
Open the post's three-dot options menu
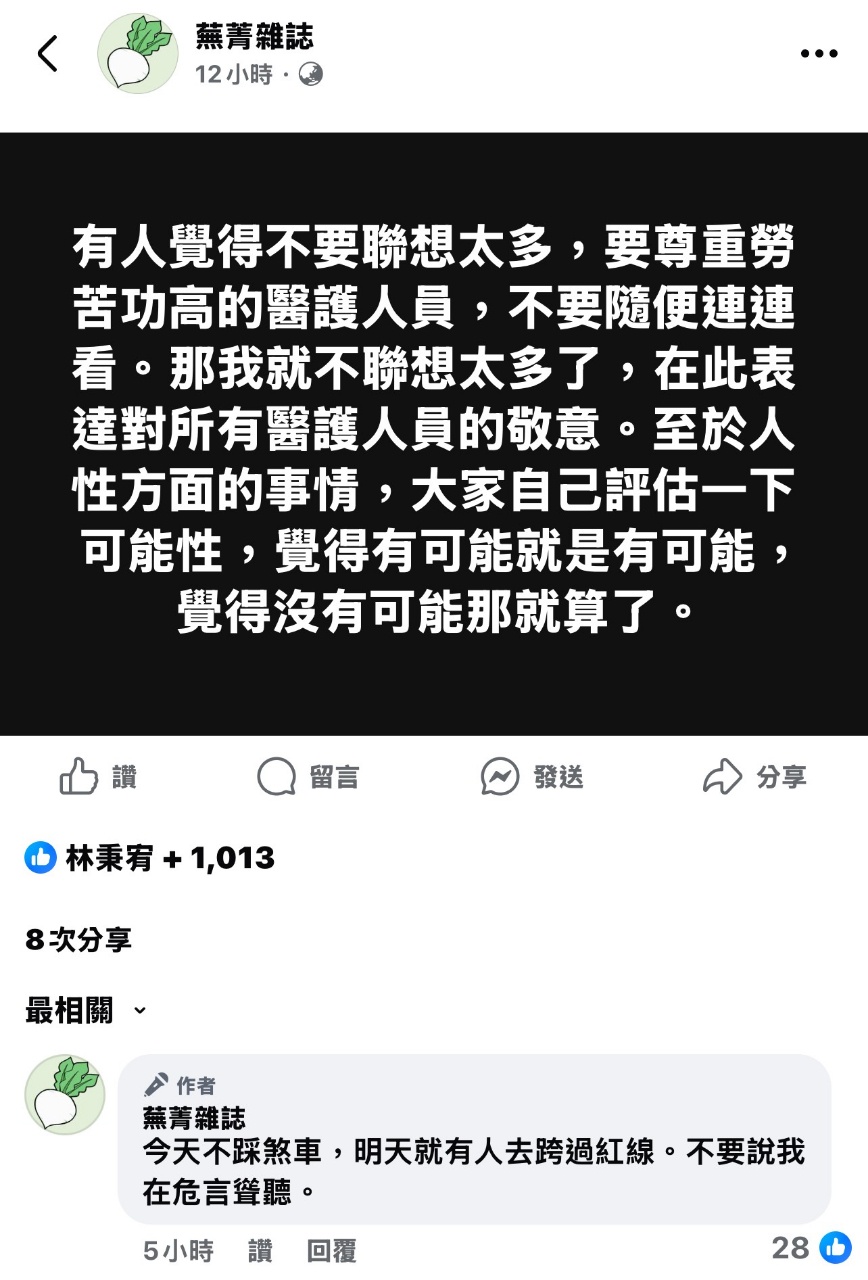(x=818, y=55)
